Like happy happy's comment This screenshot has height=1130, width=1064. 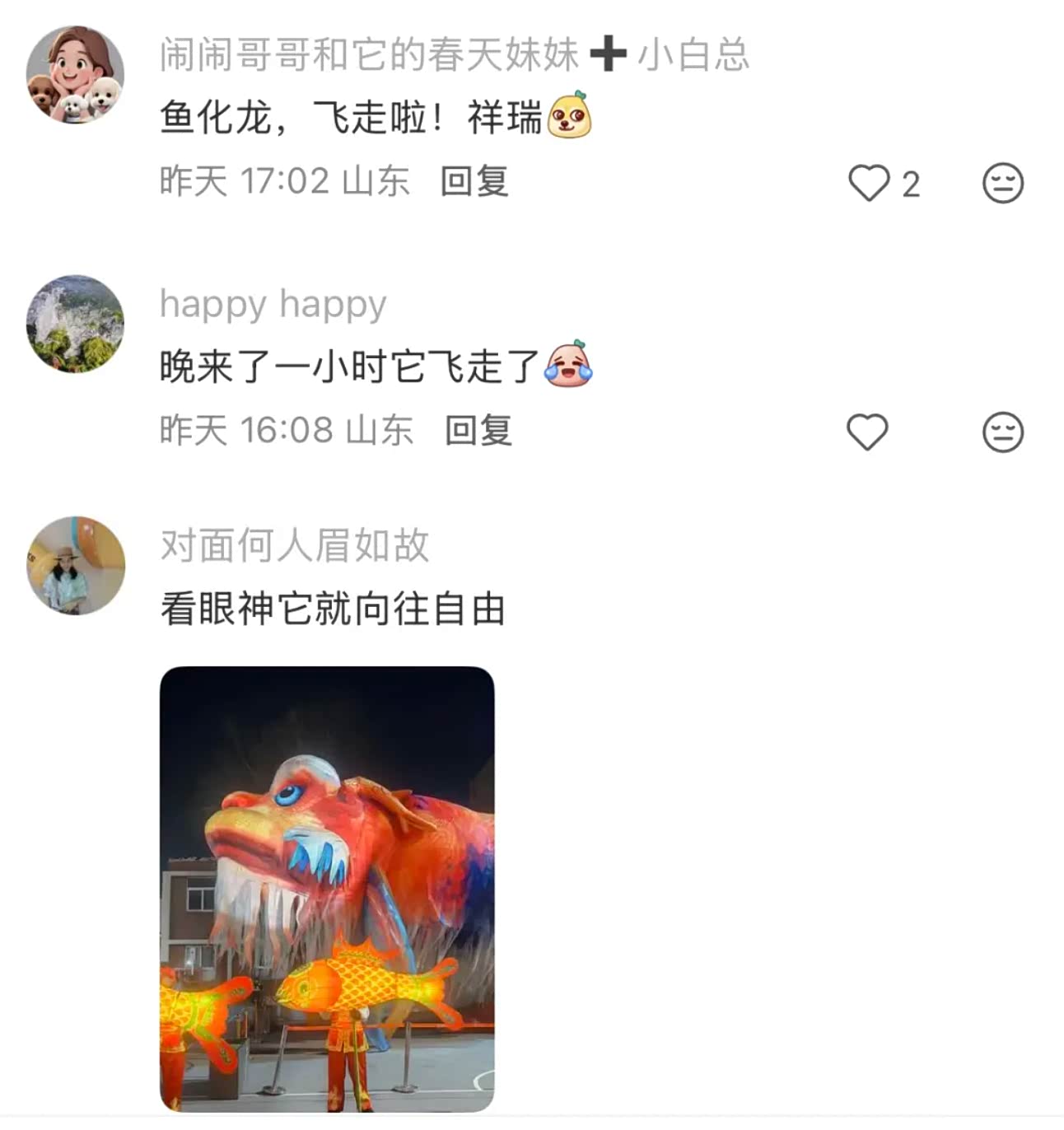pyautogui.click(x=867, y=432)
